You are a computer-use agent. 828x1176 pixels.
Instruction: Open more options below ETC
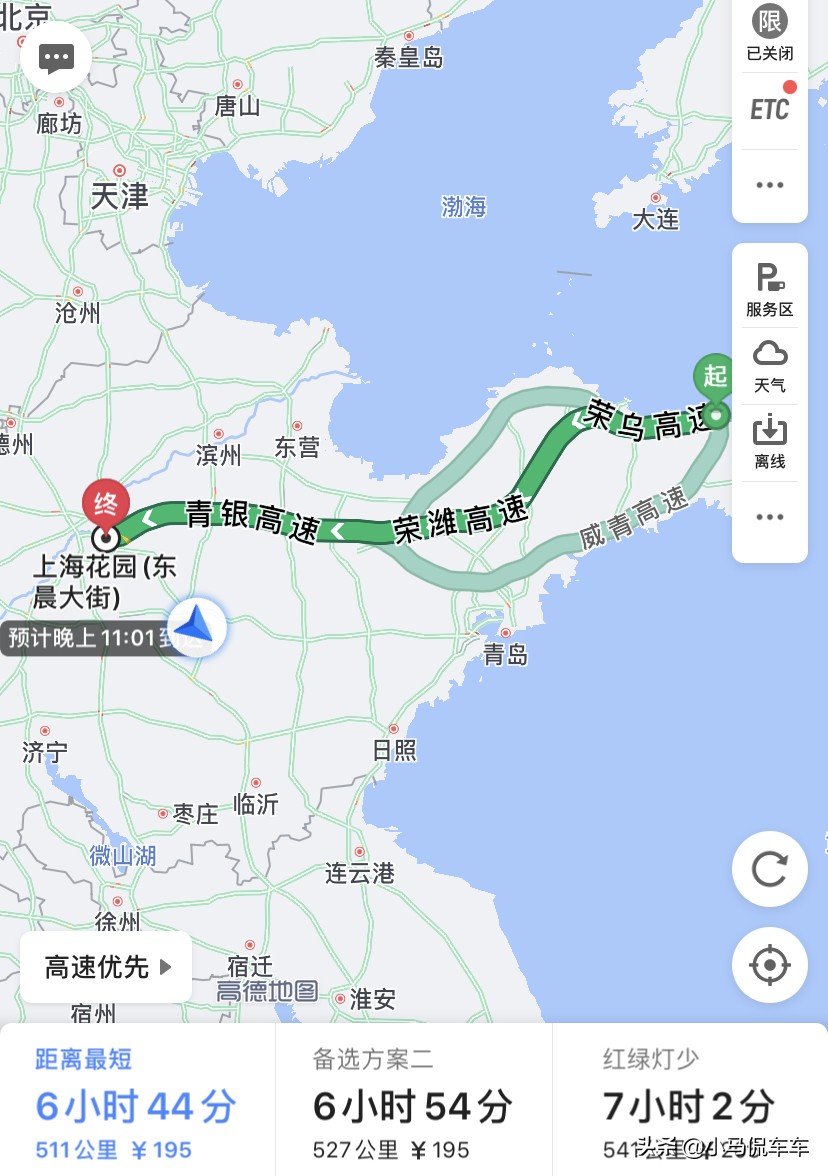point(769,183)
